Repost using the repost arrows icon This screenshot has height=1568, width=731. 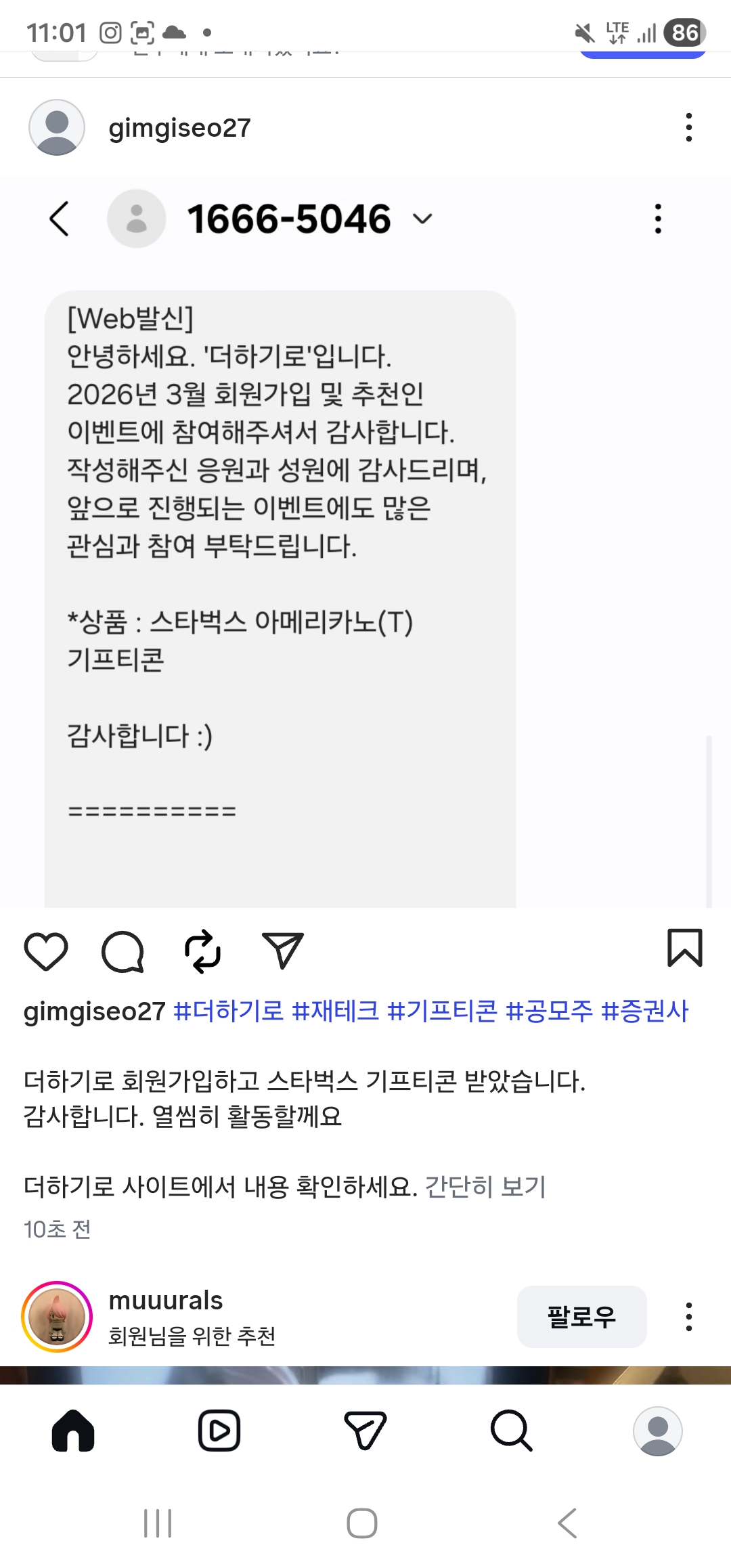pos(203,952)
